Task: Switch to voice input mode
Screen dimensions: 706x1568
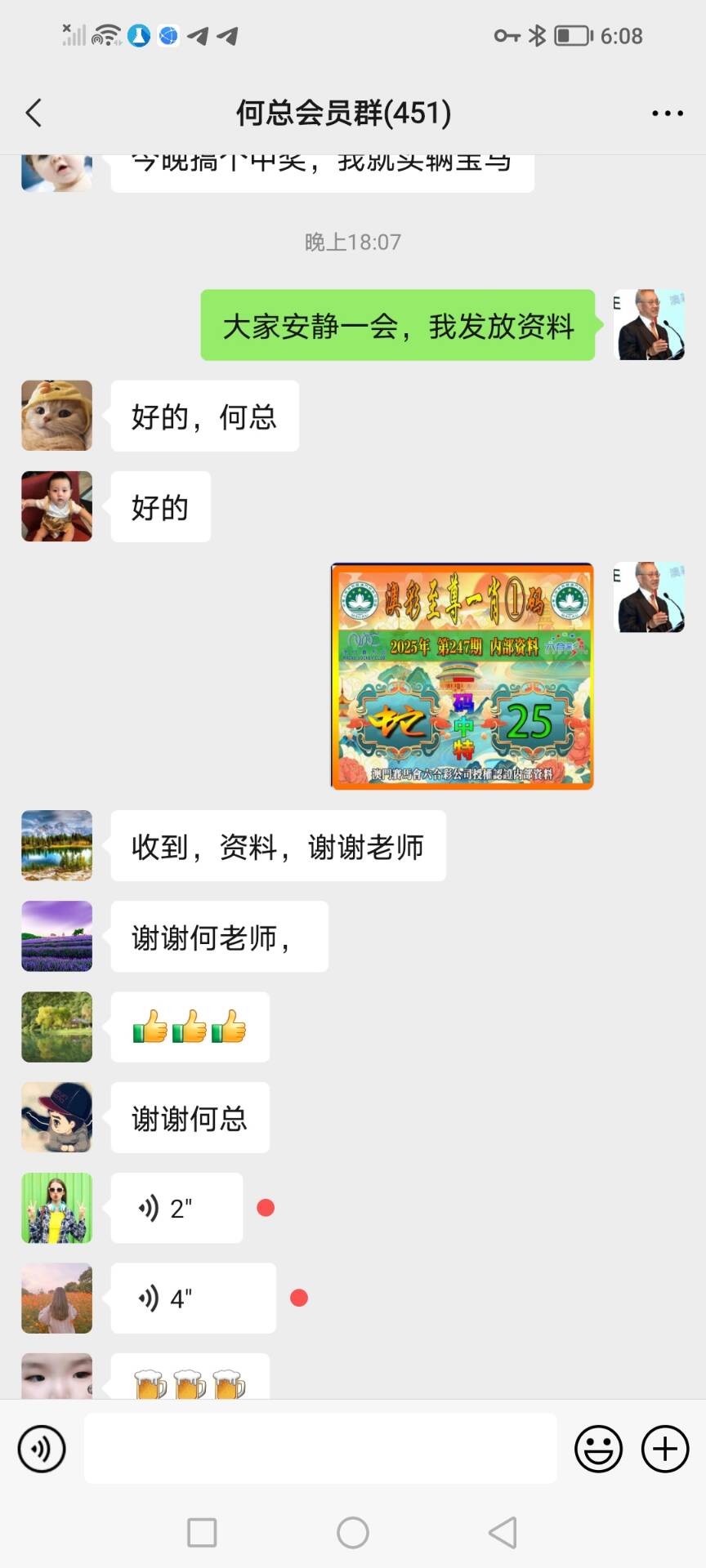Action: coord(42,1449)
